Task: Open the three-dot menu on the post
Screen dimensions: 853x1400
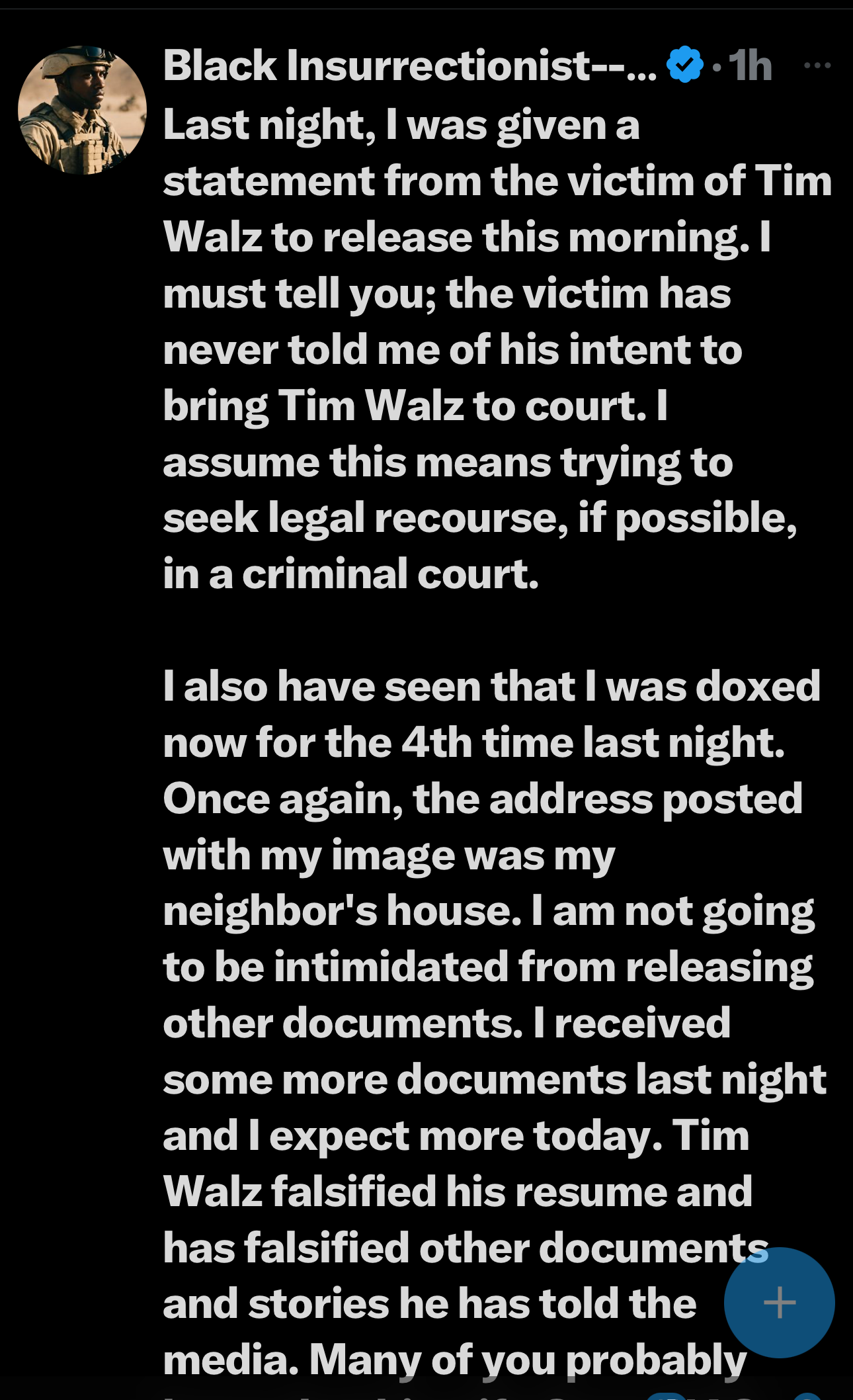Action: (817, 66)
